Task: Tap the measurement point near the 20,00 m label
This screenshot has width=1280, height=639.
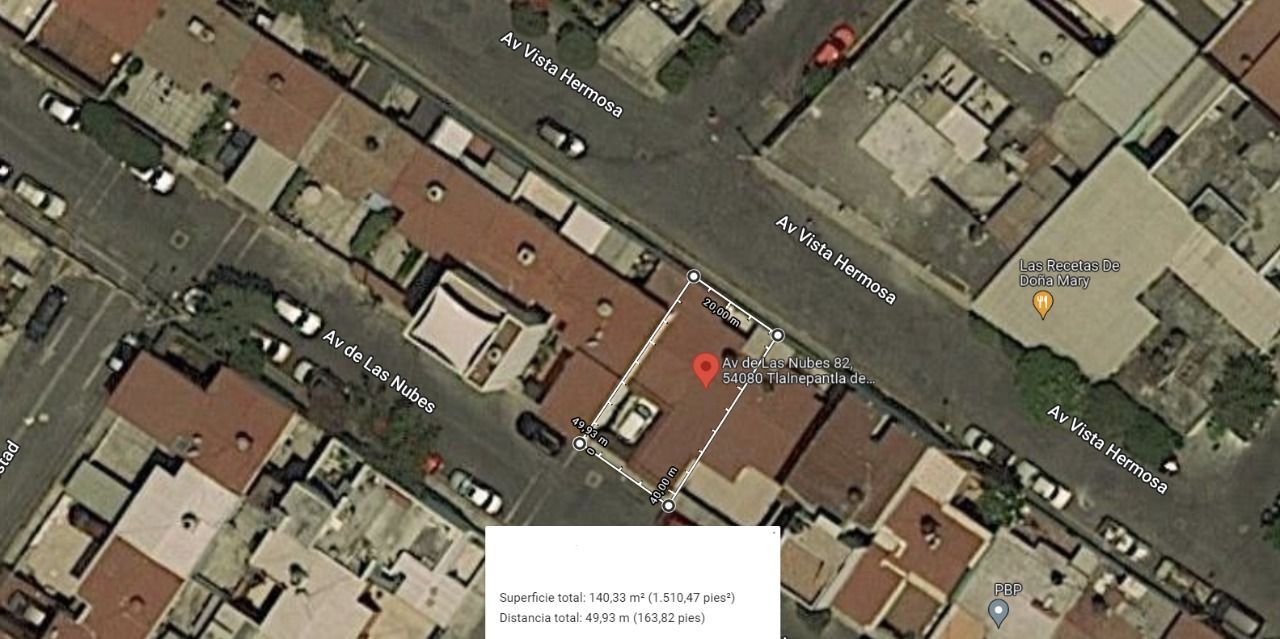Action: (x=694, y=276)
